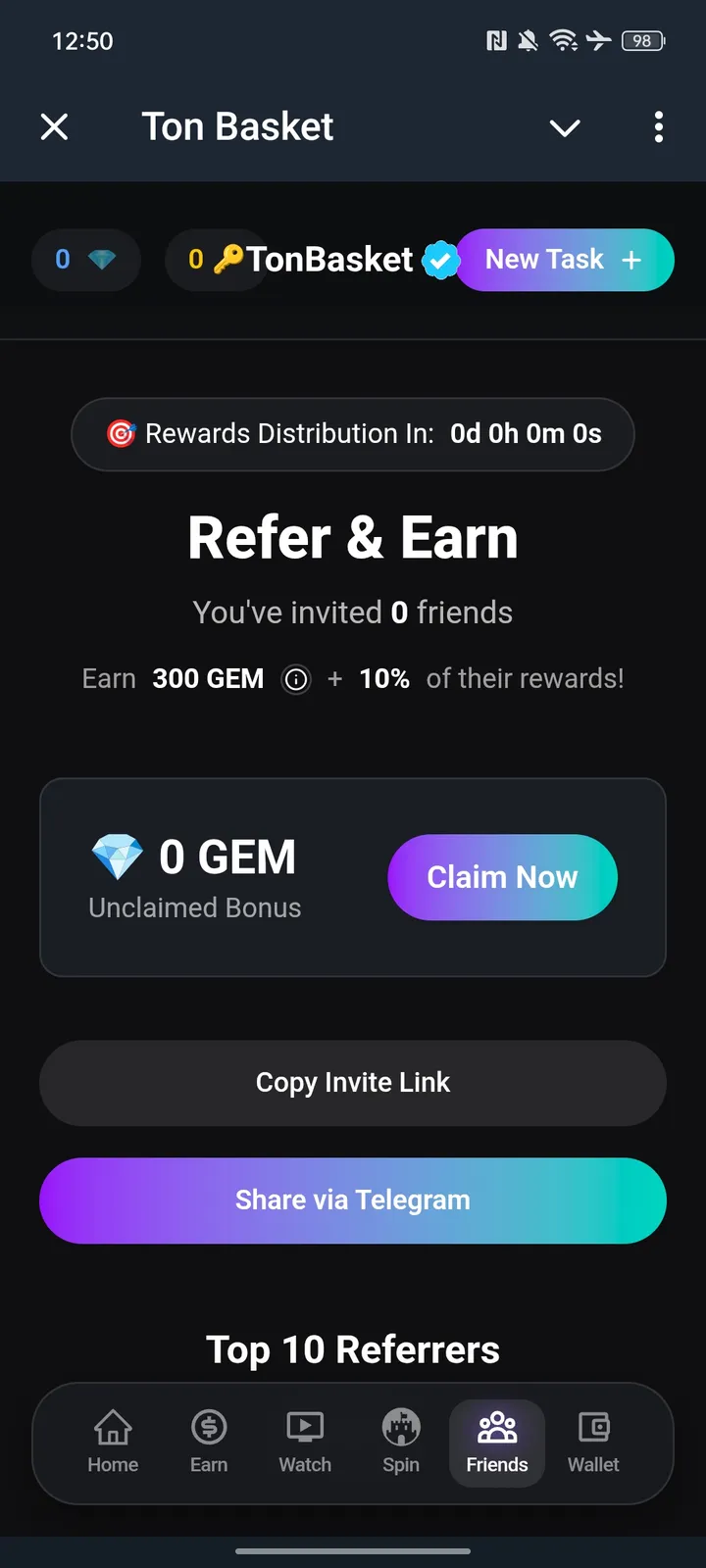Image resolution: width=706 pixels, height=1568 pixels.
Task: Select the Friends tab
Action: (x=497, y=1442)
